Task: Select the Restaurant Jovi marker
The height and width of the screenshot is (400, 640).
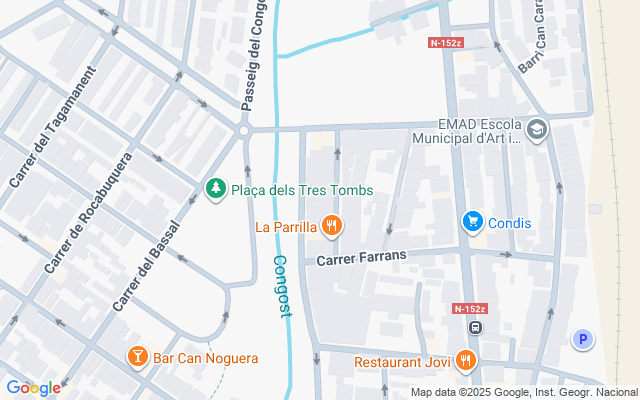Action: (464, 360)
